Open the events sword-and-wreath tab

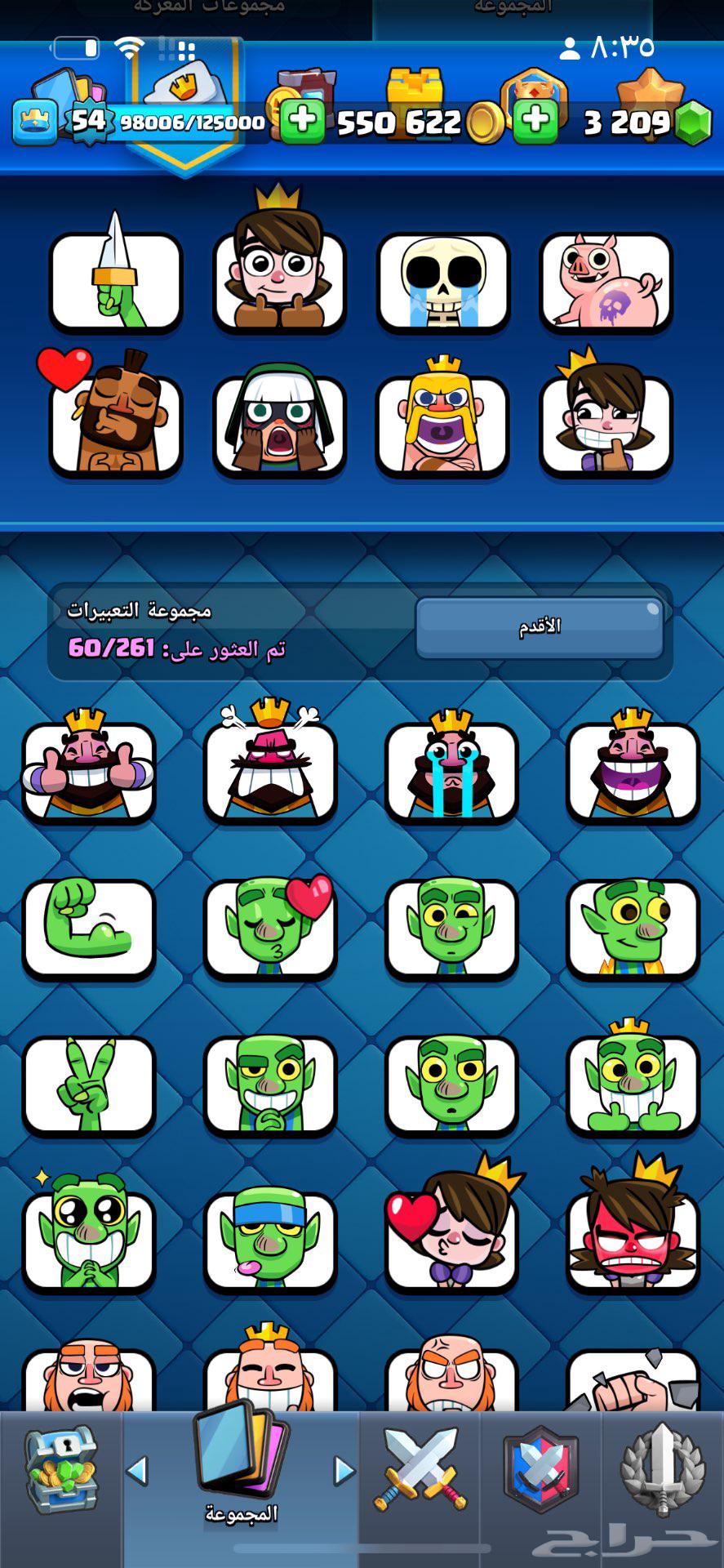point(662,1470)
